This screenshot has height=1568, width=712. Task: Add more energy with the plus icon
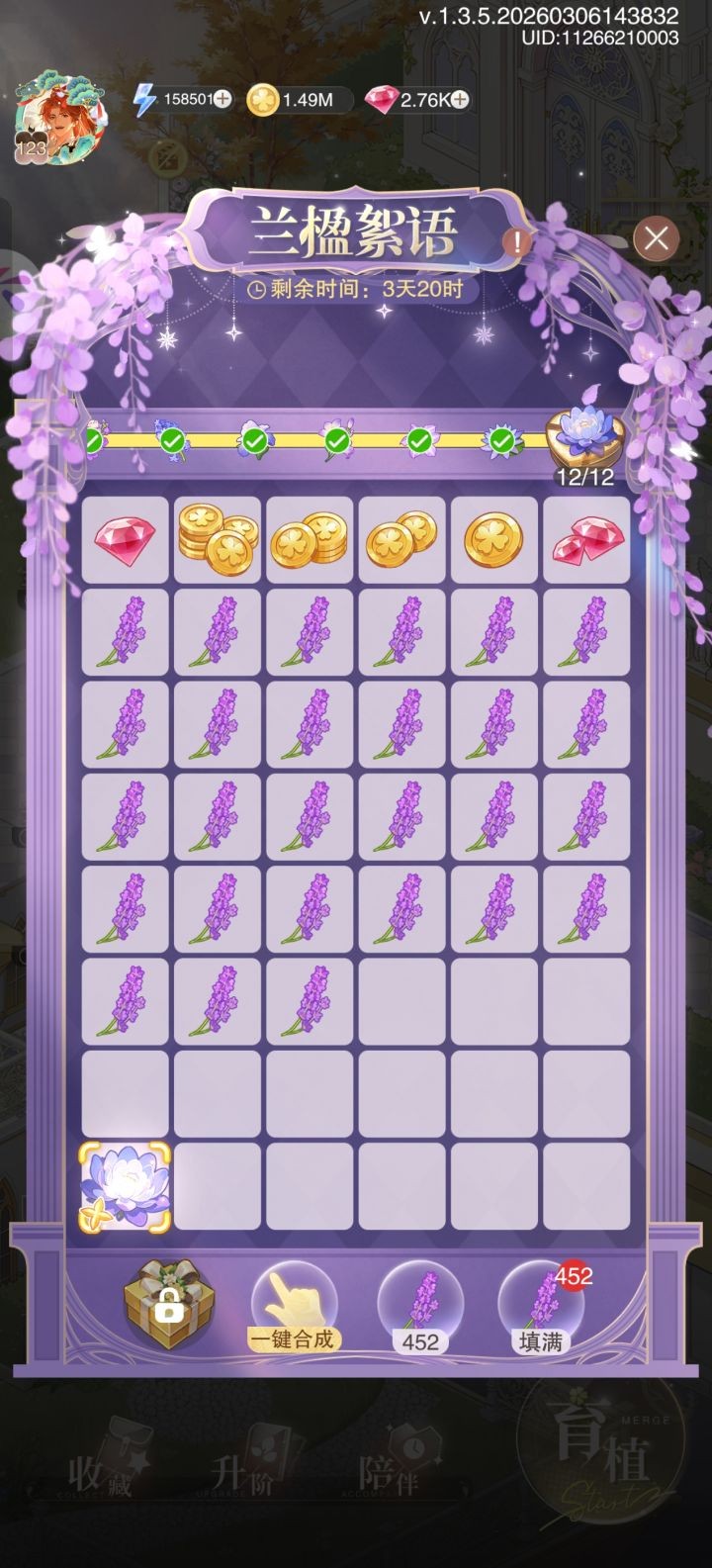click(x=222, y=99)
